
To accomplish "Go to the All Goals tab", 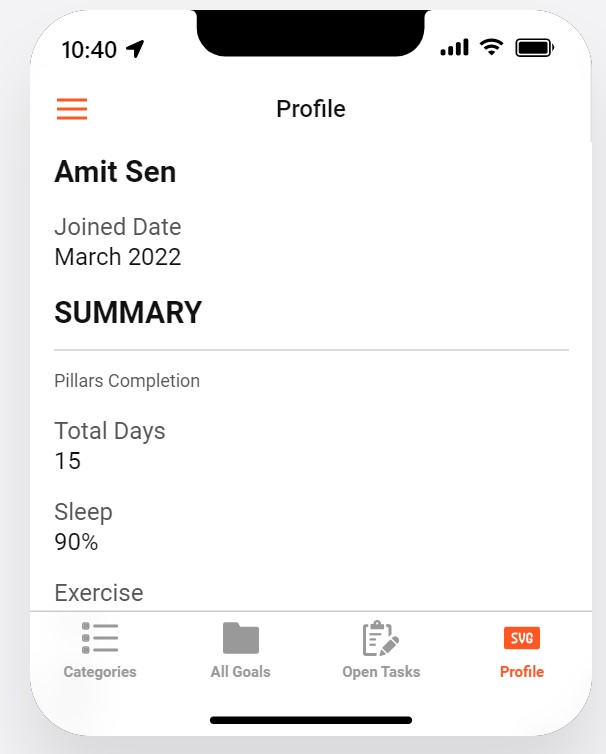I will click(240, 650).
